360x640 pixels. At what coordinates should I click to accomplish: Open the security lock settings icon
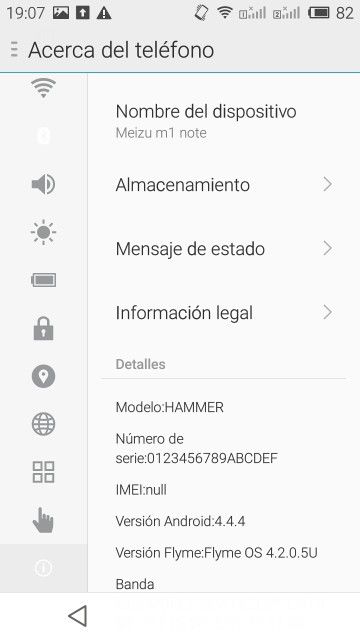pos(43,328)
